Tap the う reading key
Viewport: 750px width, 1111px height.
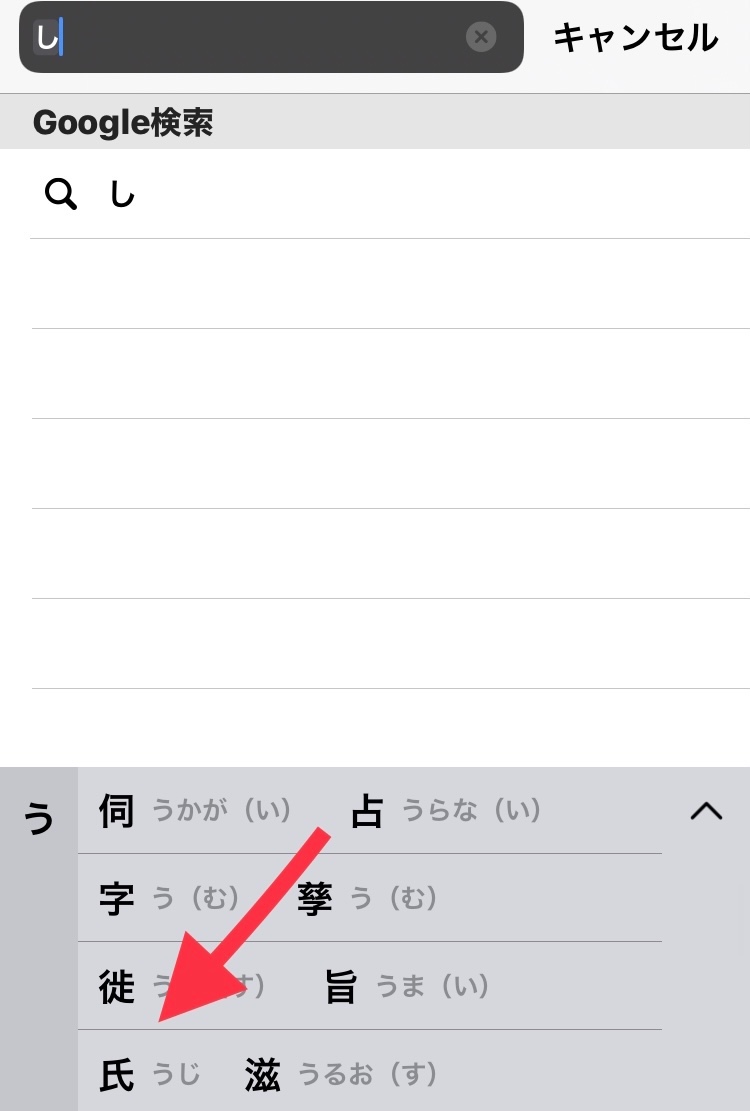(x=39, y=819)
